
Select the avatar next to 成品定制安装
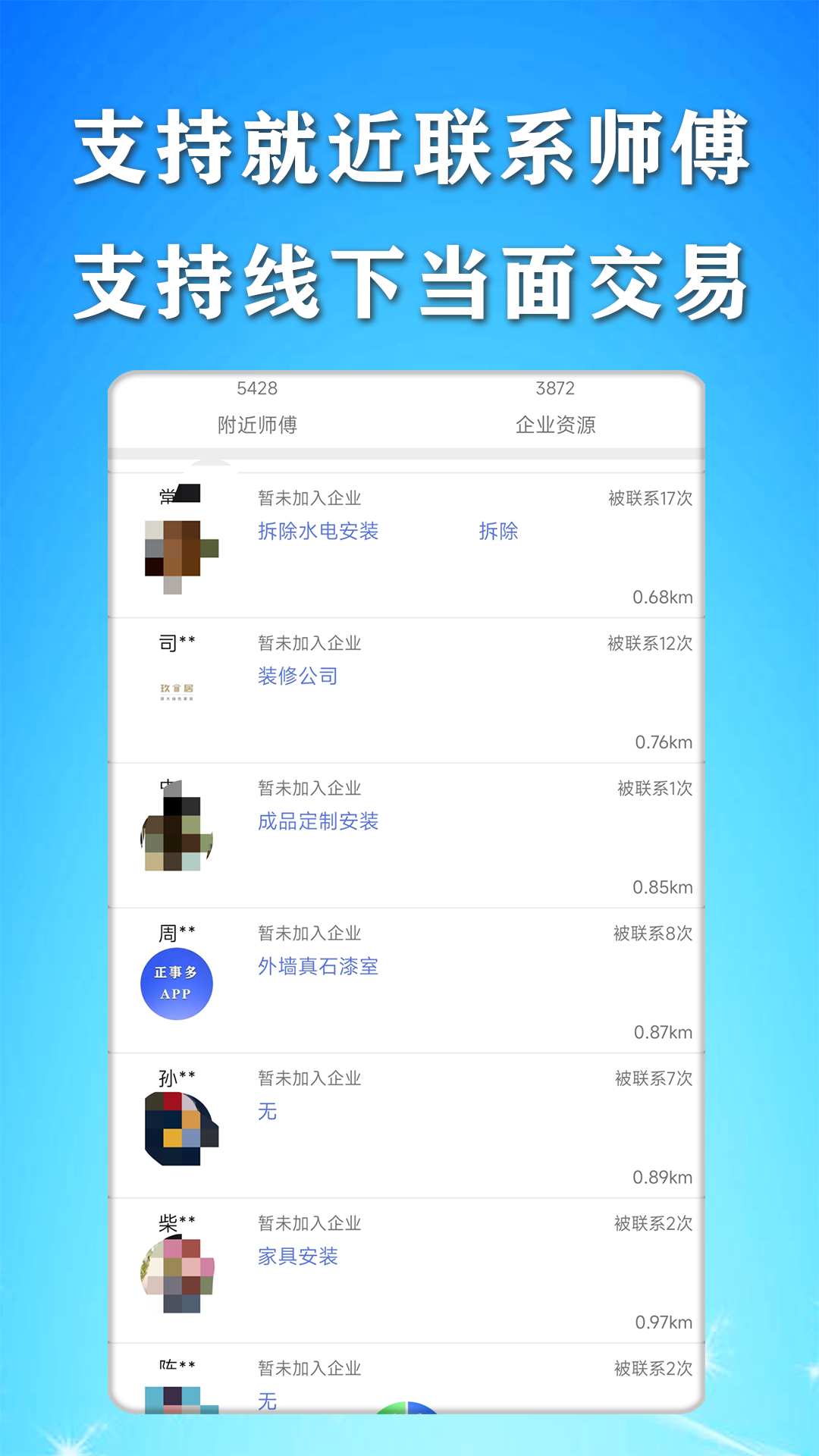pyautogui.click(x=177, y=834)
